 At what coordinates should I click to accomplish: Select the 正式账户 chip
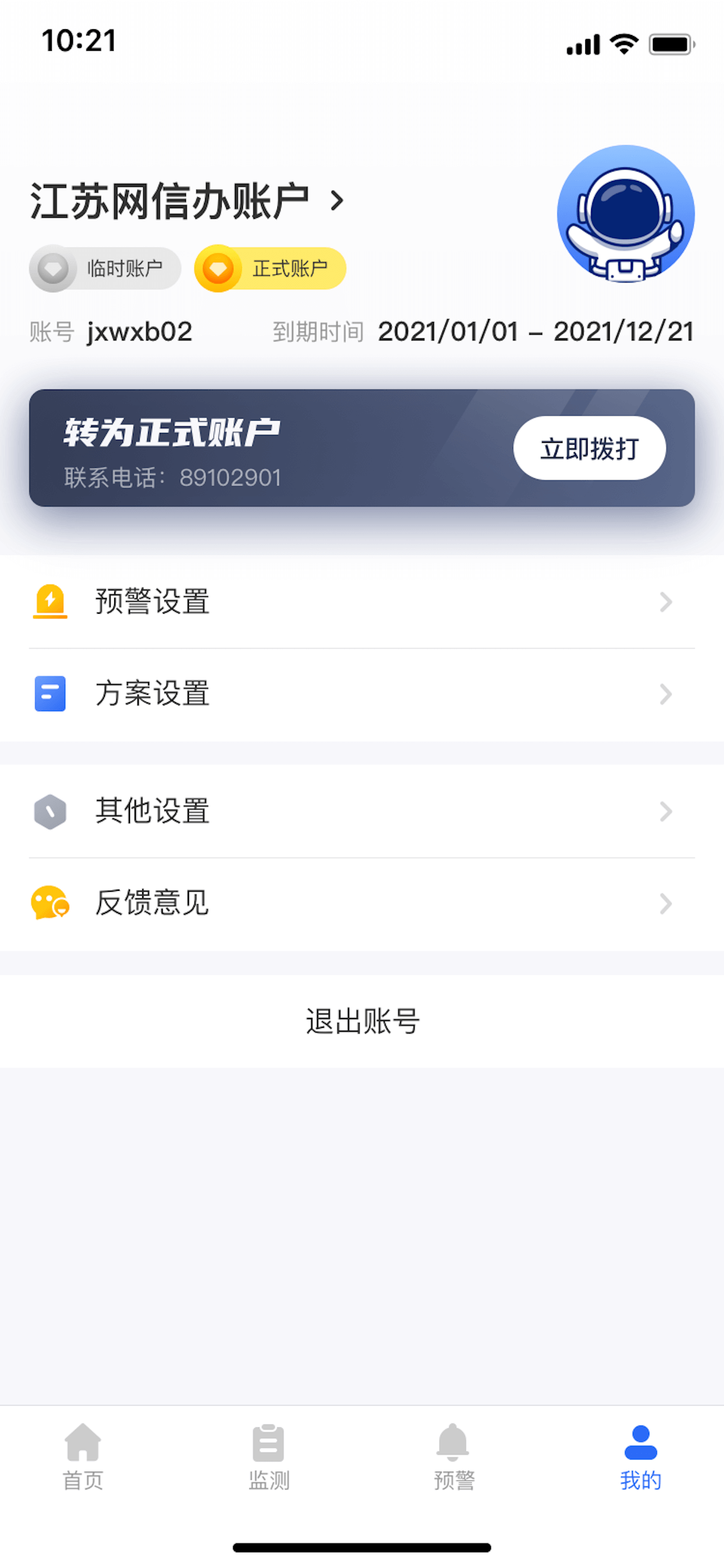click(270, 268)
